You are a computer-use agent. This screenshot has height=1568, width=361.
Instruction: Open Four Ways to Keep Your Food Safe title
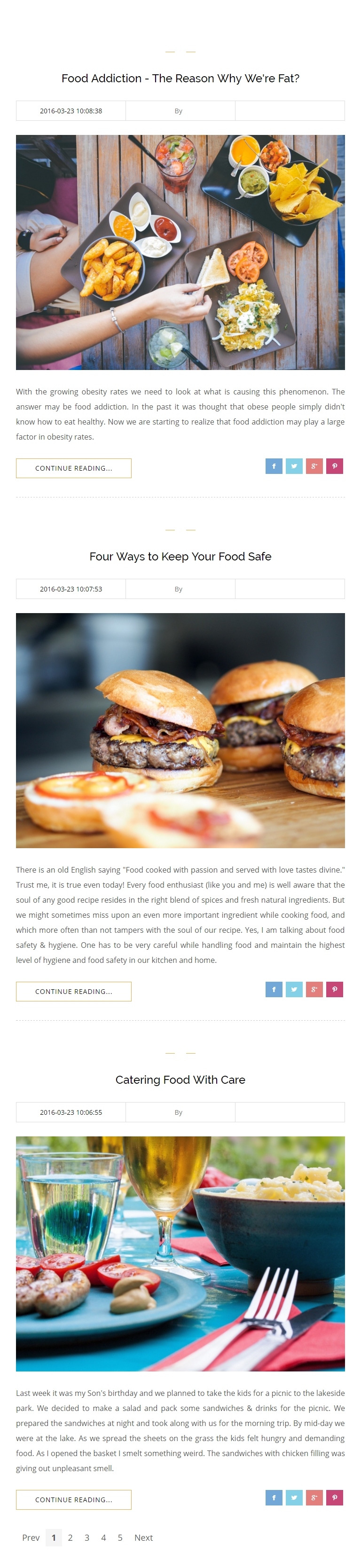pos(180,556)
